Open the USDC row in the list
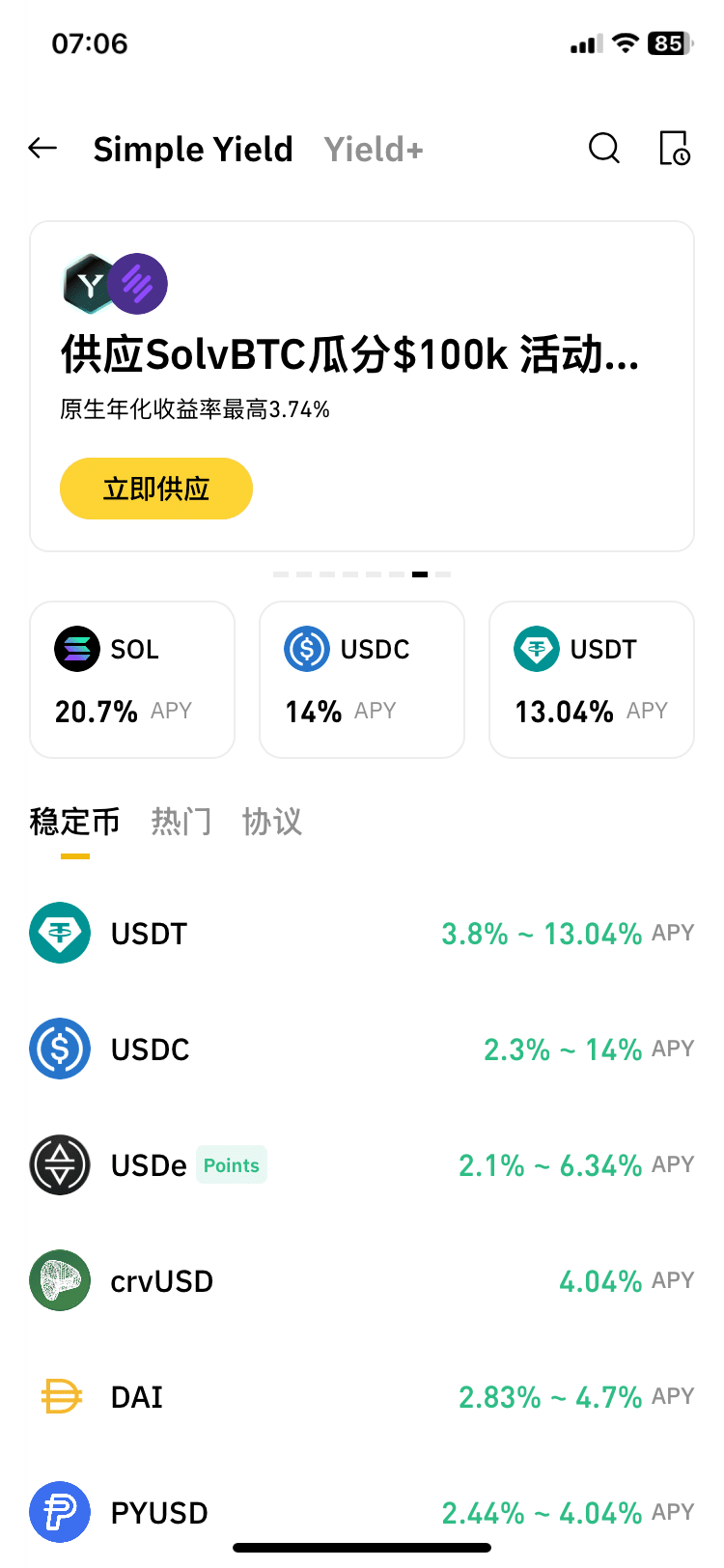The height and width of the screenshot is (1568, 724). (x=362, y=1050)
